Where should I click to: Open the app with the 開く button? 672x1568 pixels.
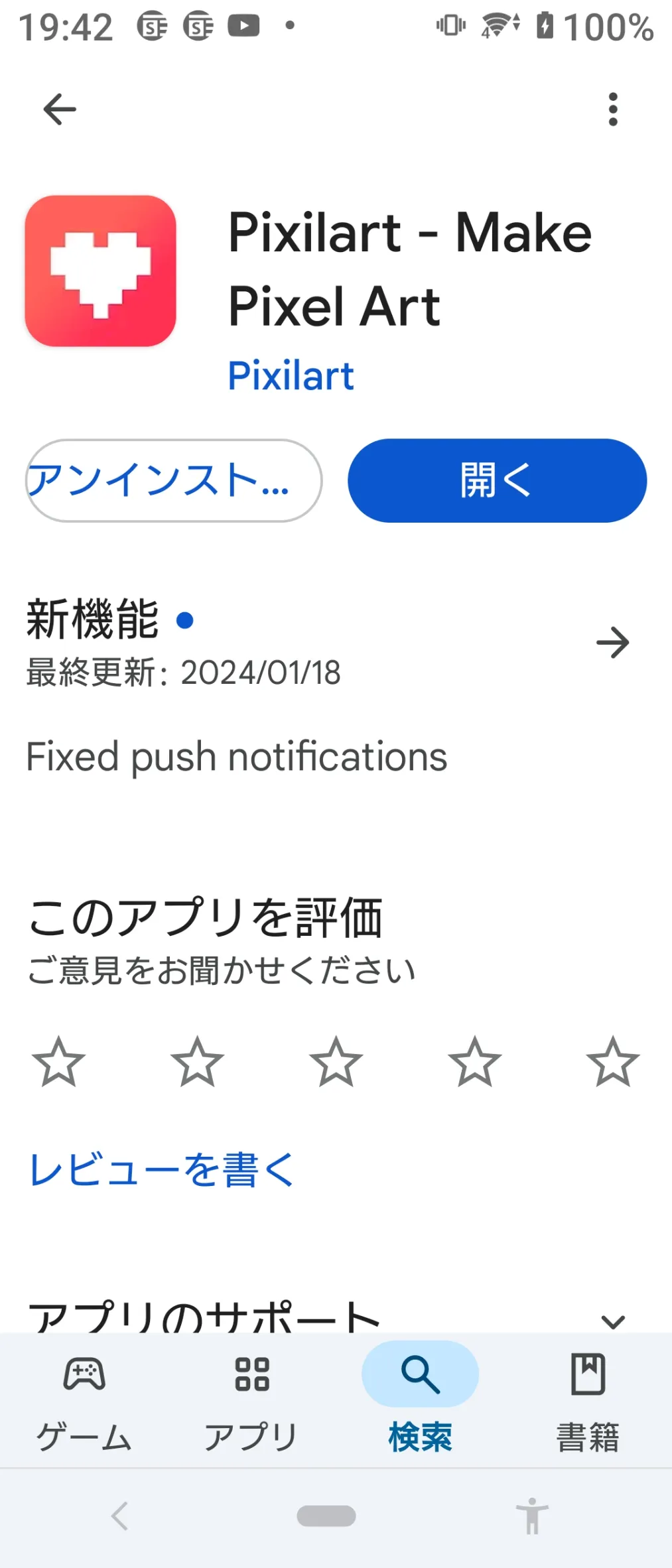[x=497, y=480]
